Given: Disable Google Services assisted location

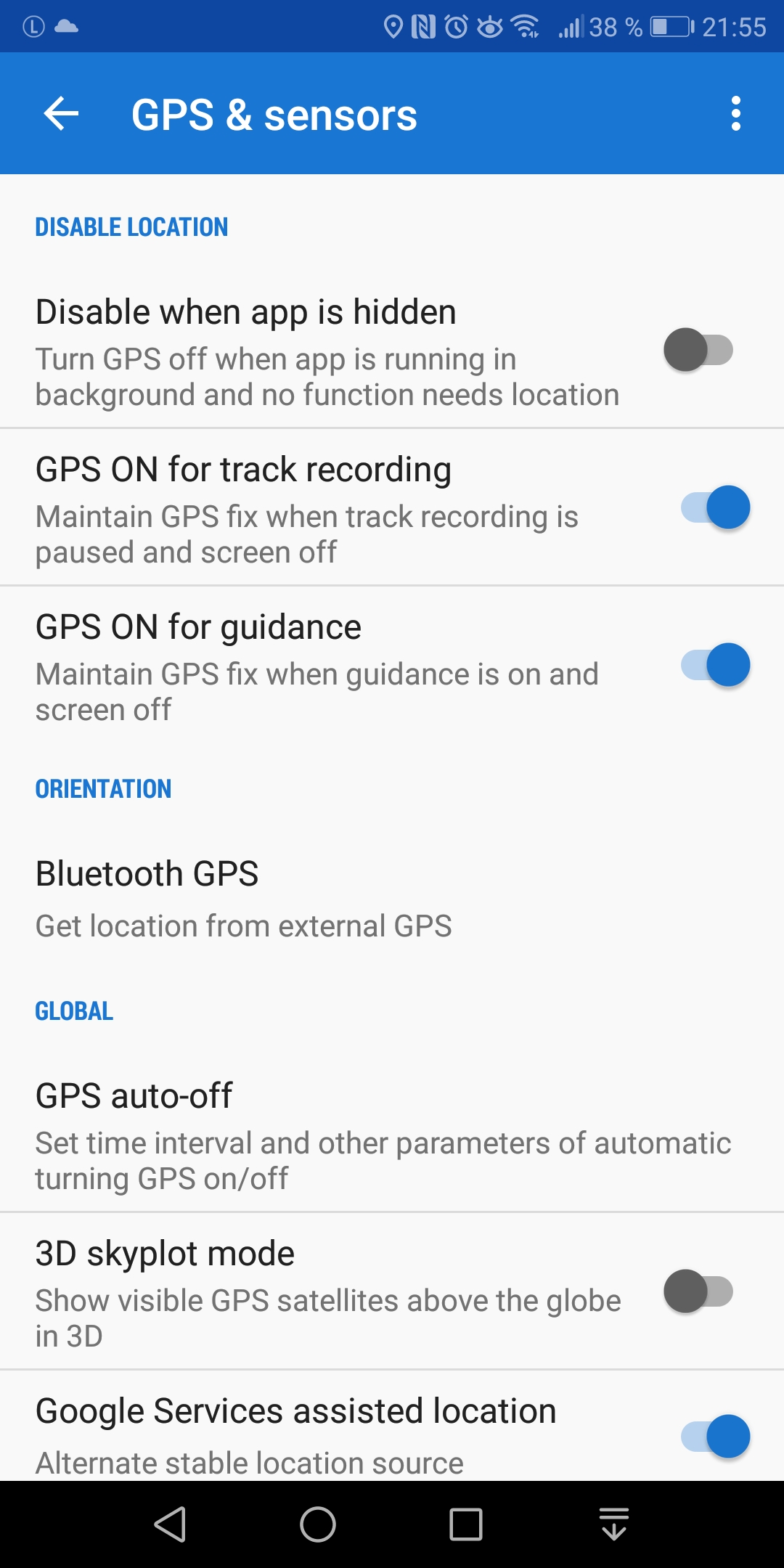Looking at the screenshot, I should click(x=715, y=1437).
